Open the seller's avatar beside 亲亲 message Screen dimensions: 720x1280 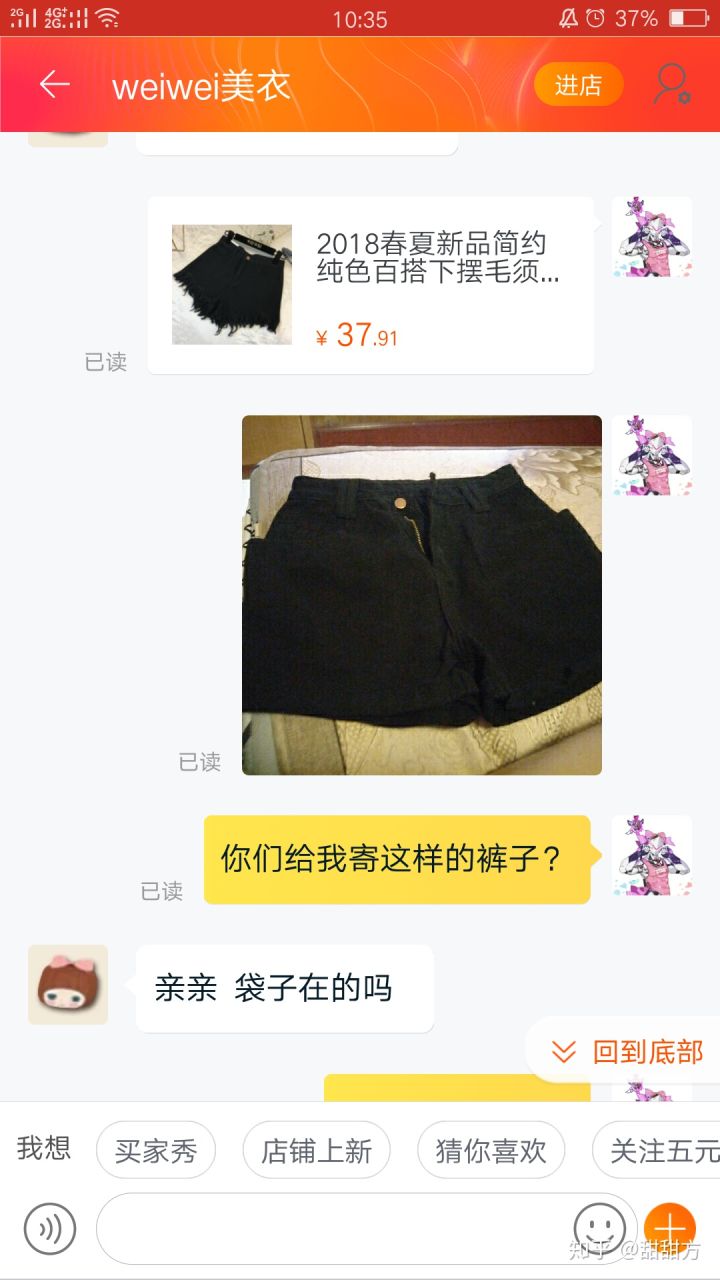point(68,985)
